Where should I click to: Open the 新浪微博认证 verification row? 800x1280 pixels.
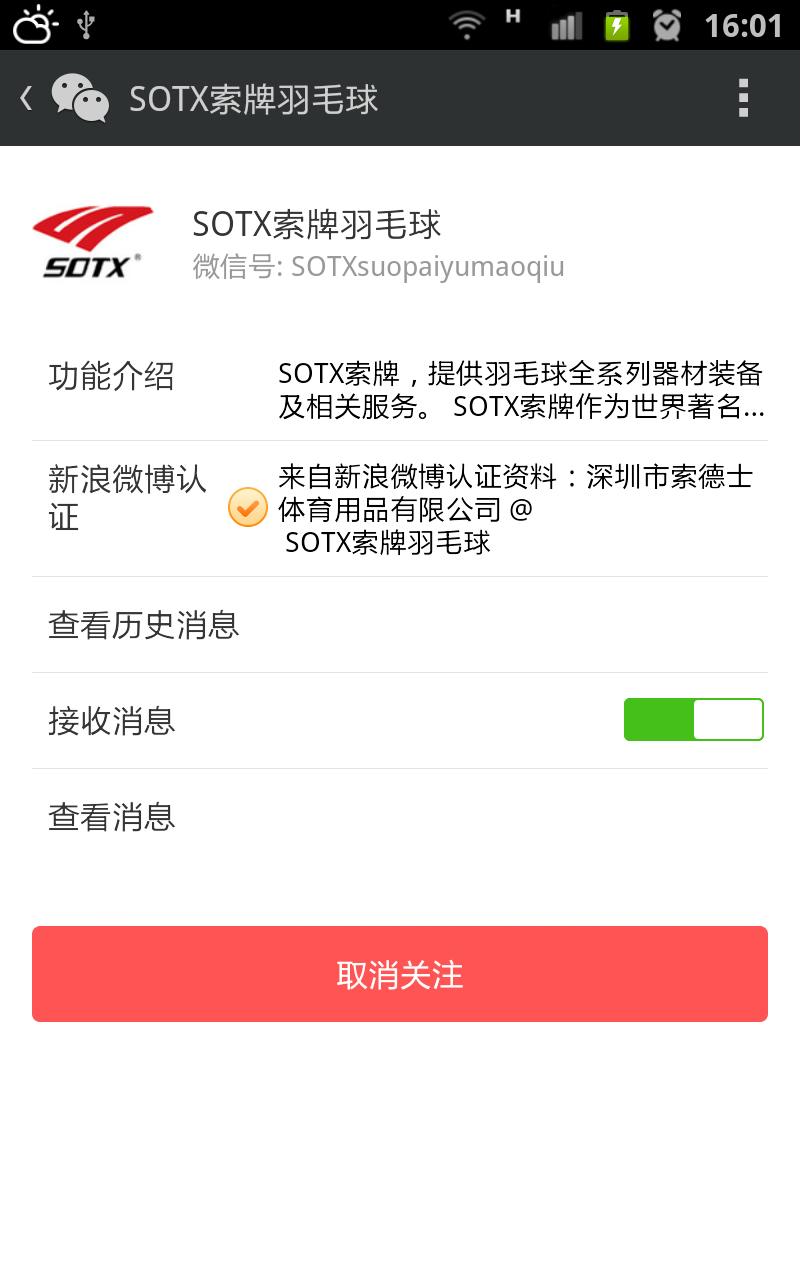coord(400,509)
